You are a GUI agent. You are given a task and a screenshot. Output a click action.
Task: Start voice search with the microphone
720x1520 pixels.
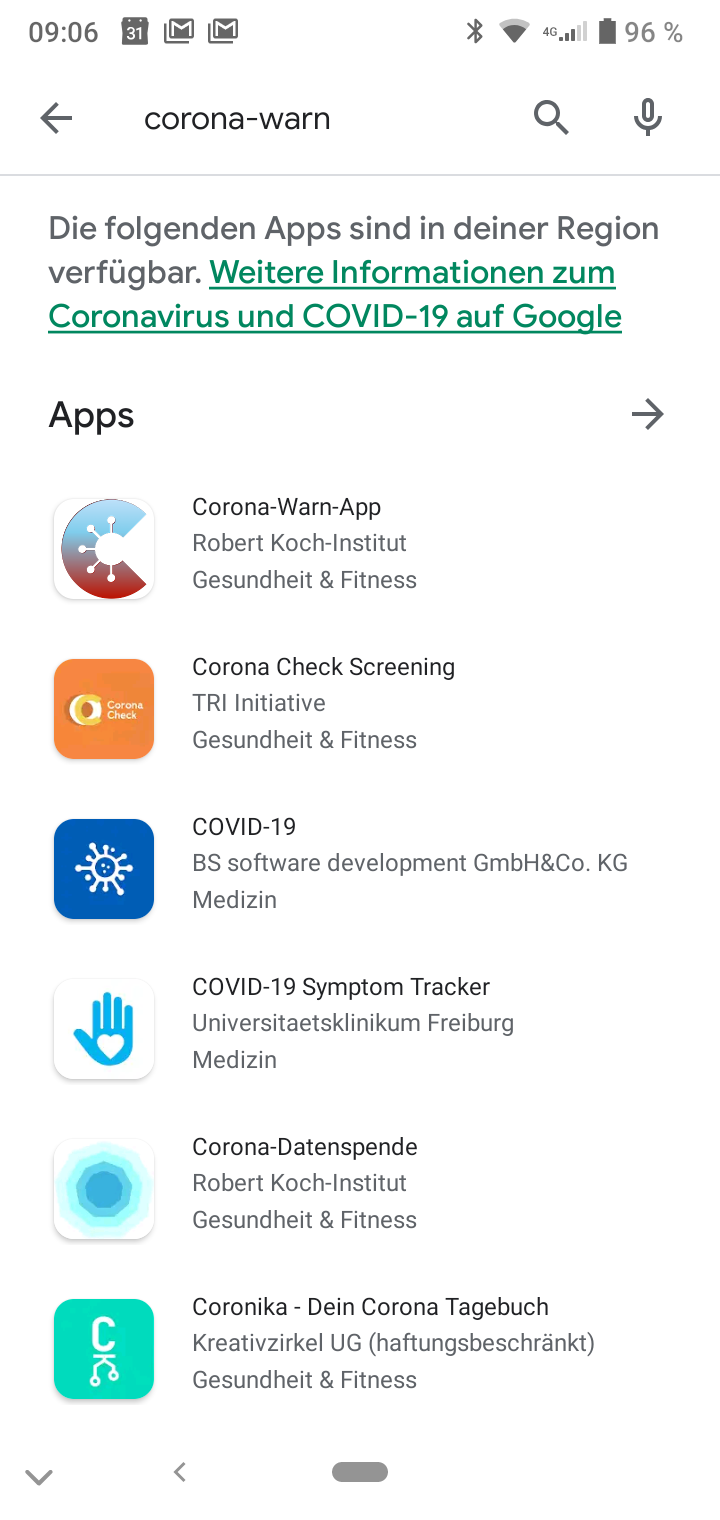click(648, 118)
